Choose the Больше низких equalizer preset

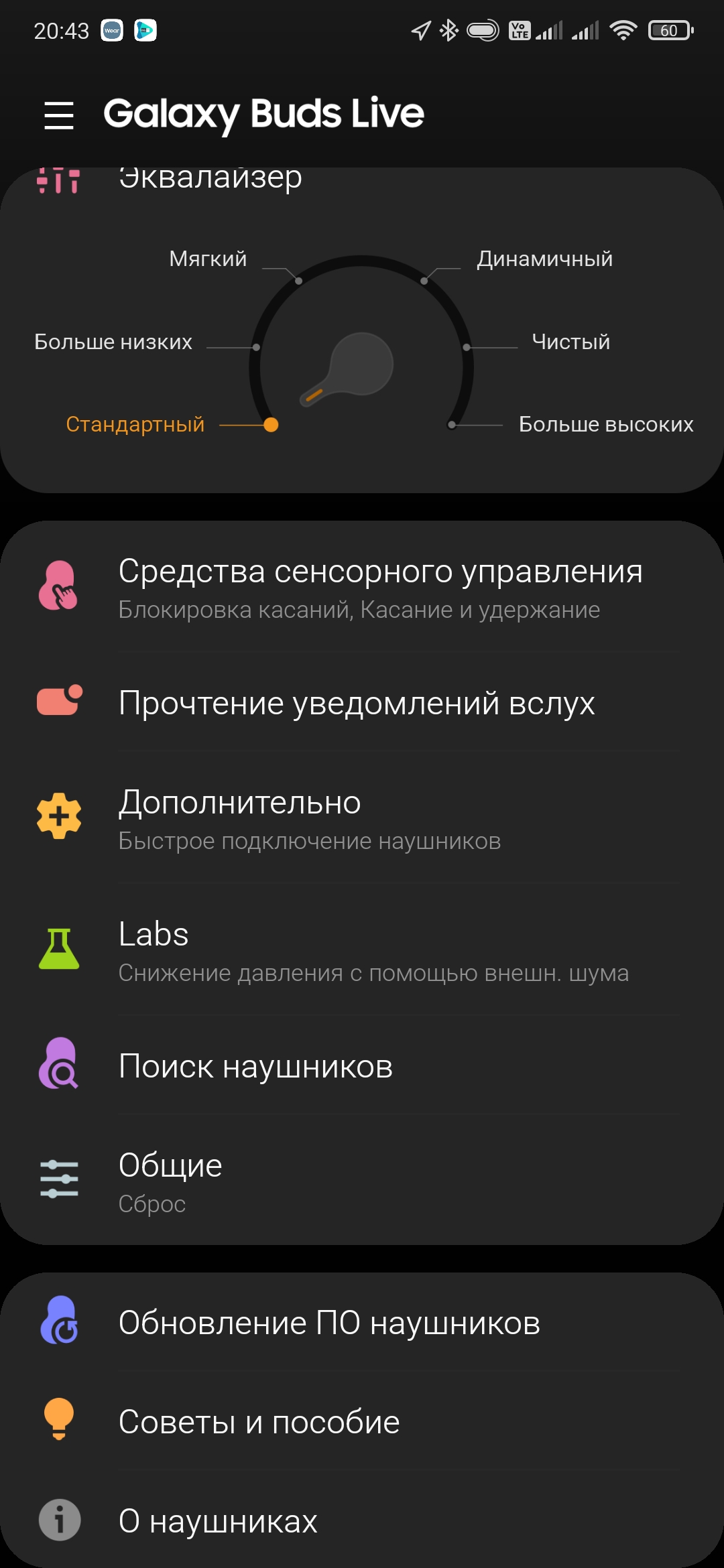pyautogui.click(x=114, y=342)
